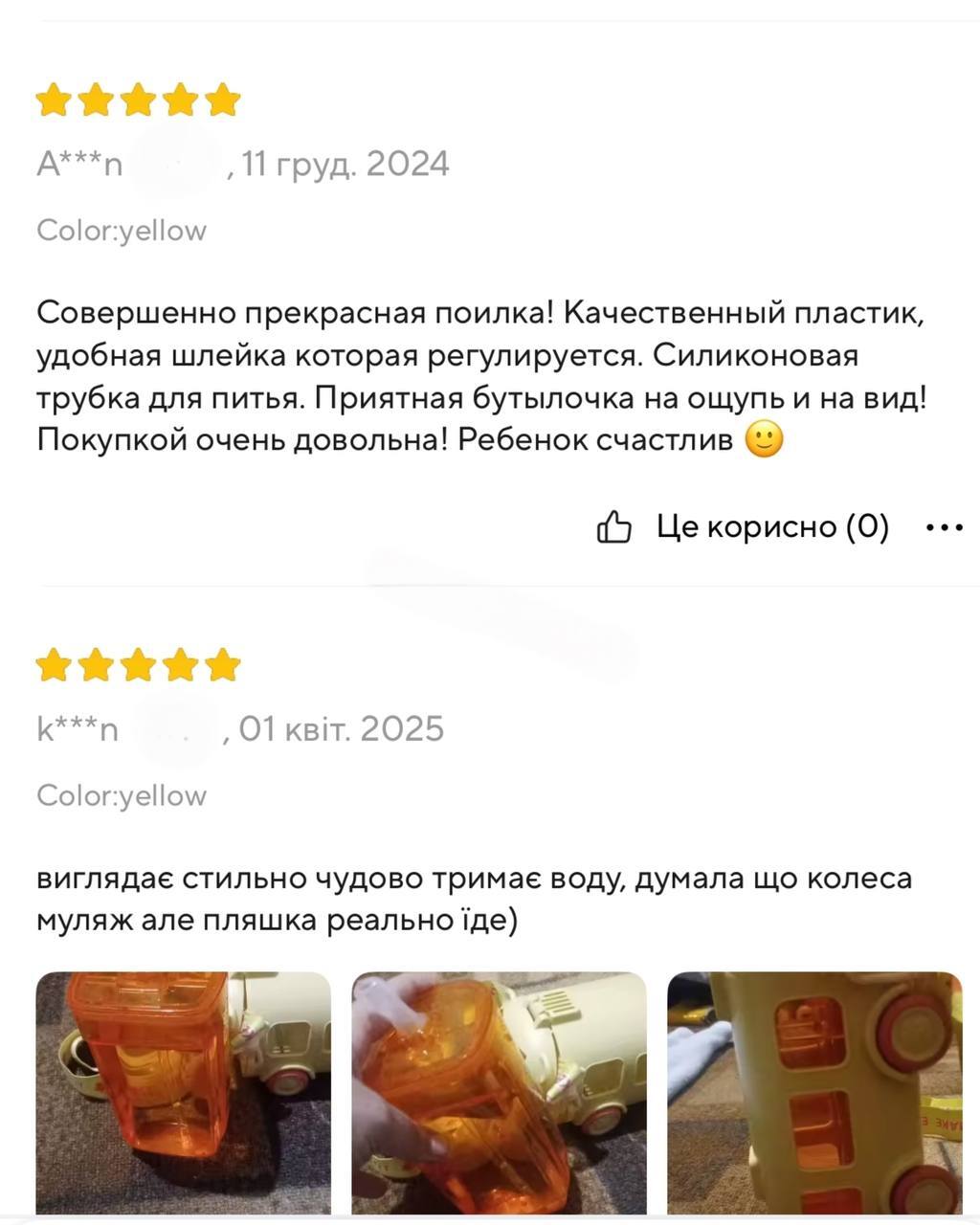Open first photo in k***n's review
980x1225 pixels.
pyautogui.click(x=184, y=1093)
